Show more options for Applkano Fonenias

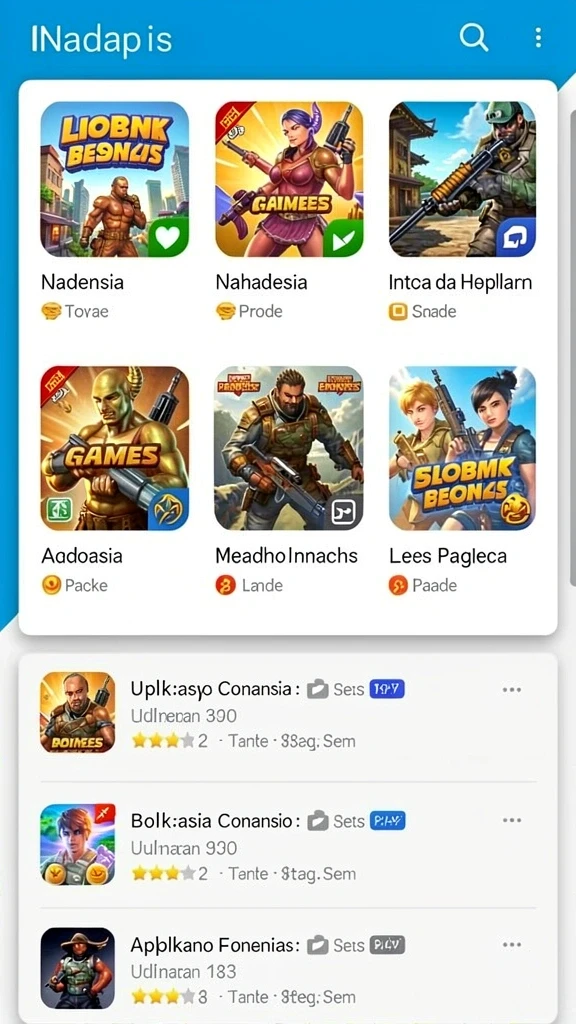click(x=512, y=944)
